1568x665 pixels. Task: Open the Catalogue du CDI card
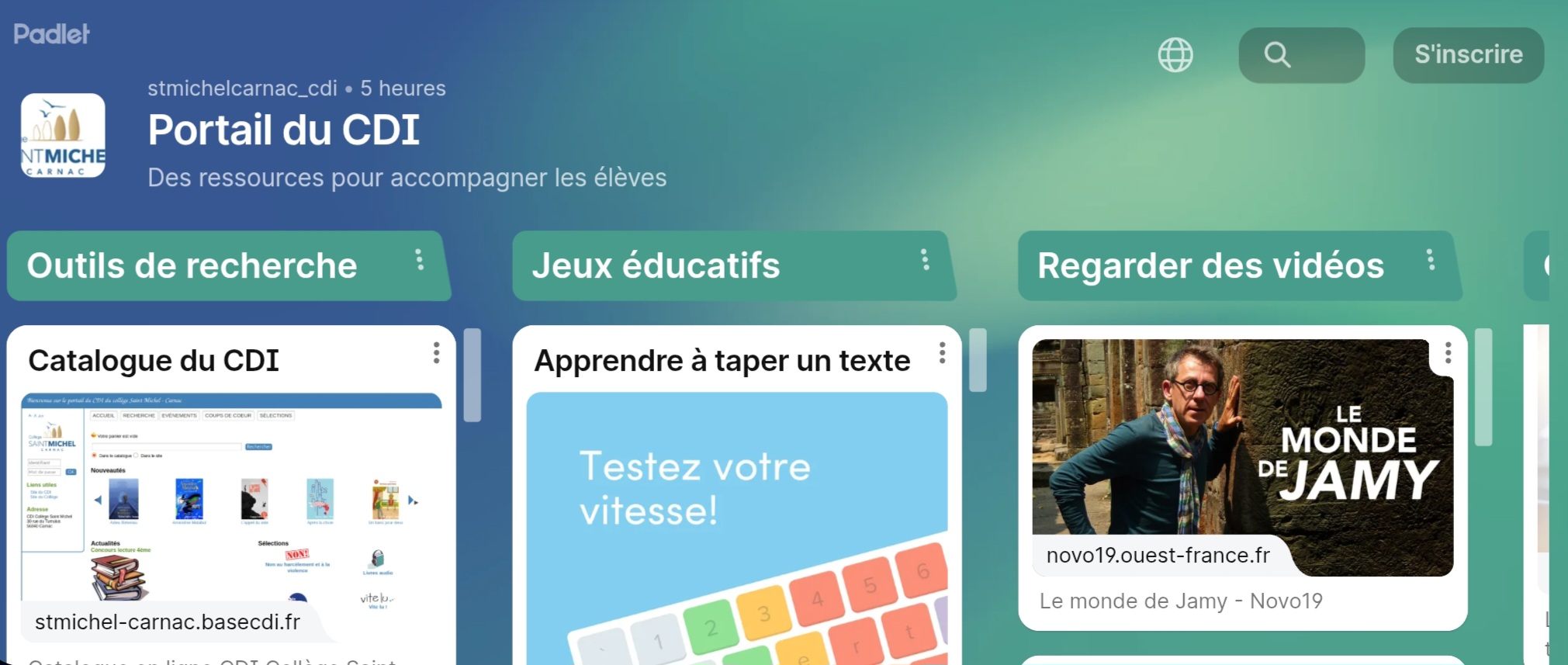(x=231, y=497)
